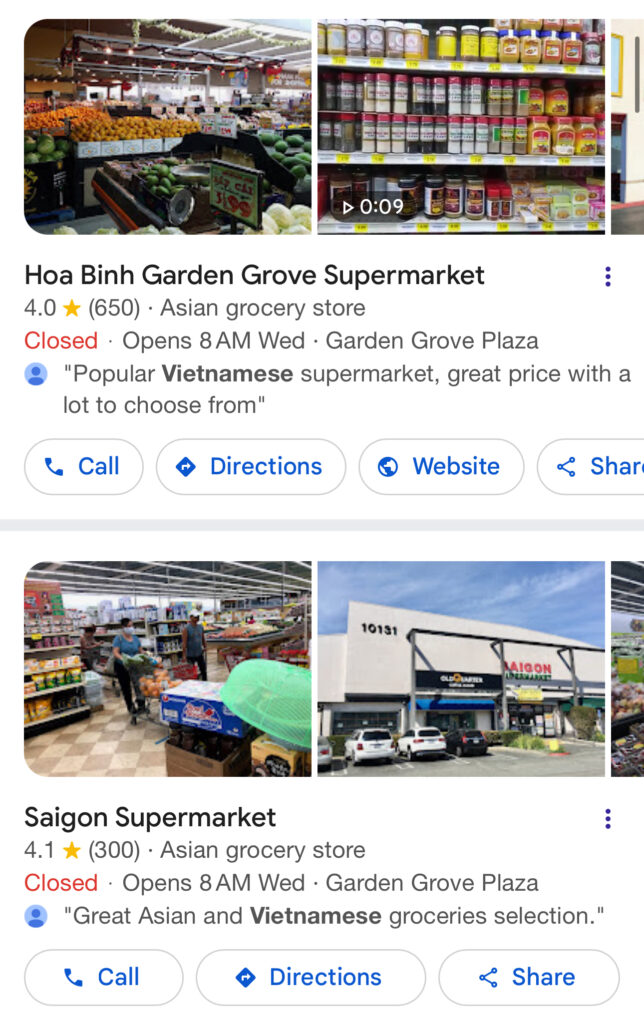Image resolution: width=644 pixels, height=1024 pixels.
Task: View Saigon Supermarket interior aisle photo
Action: tap(167, 668)
